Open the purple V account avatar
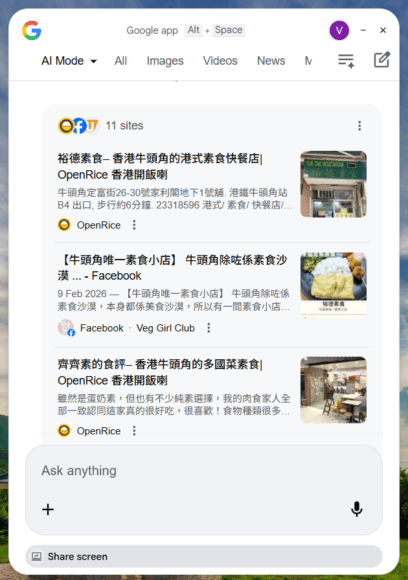The width and height of the screenshot is (408, 580). pyautogui.click(x=339, y=30)
